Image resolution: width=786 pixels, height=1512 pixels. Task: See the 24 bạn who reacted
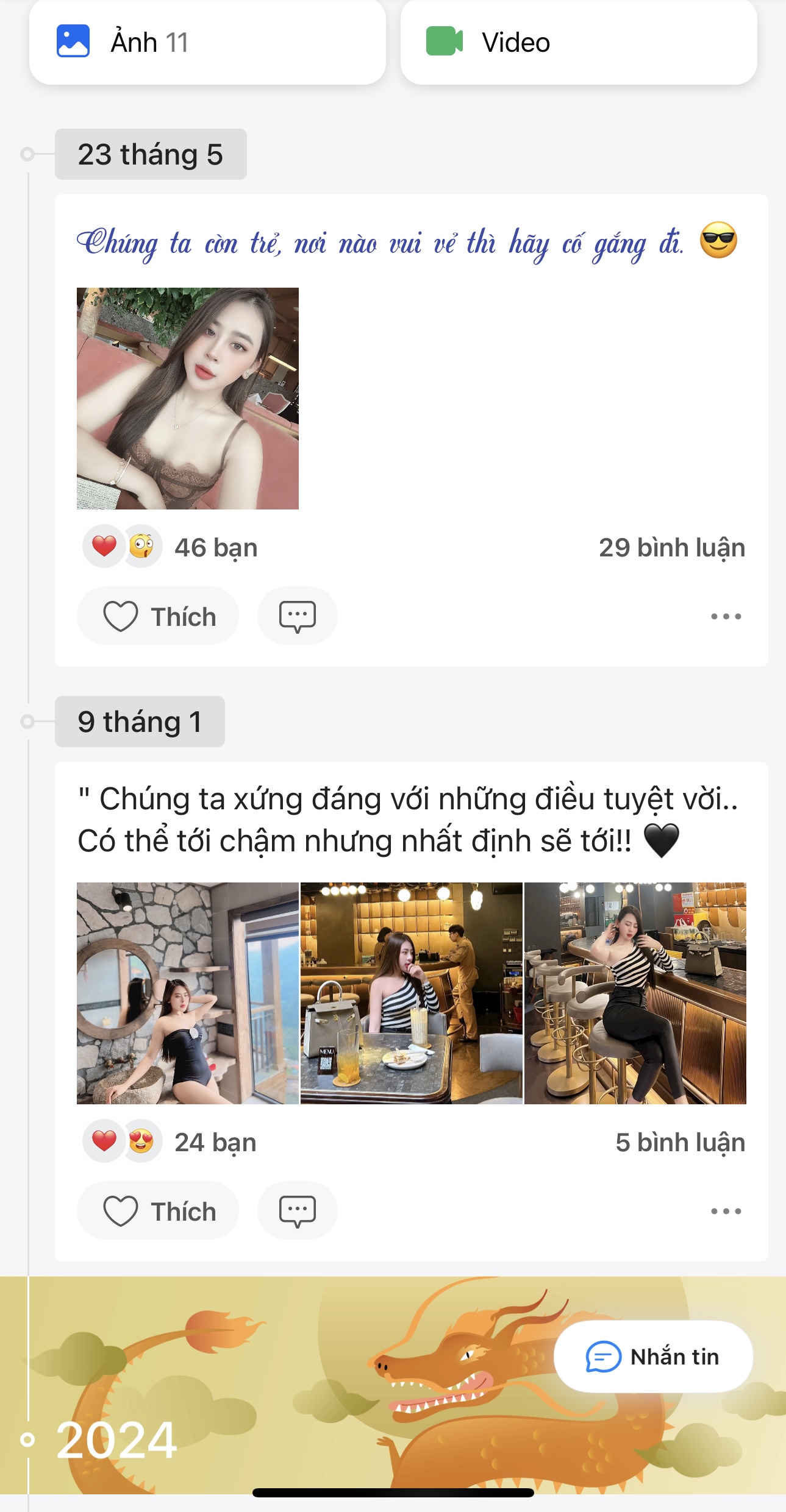pos(215,1142)
